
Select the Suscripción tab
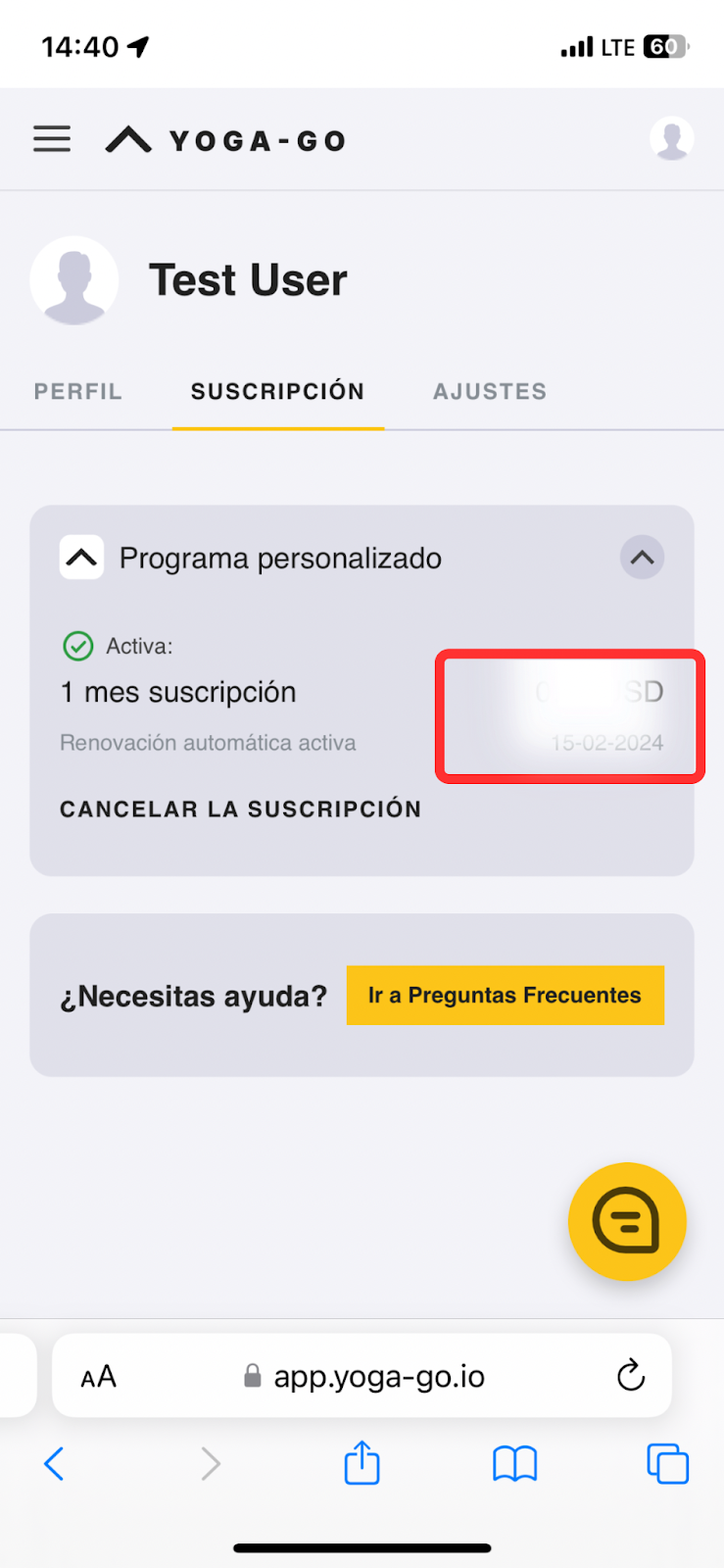(x=277, y=392)
